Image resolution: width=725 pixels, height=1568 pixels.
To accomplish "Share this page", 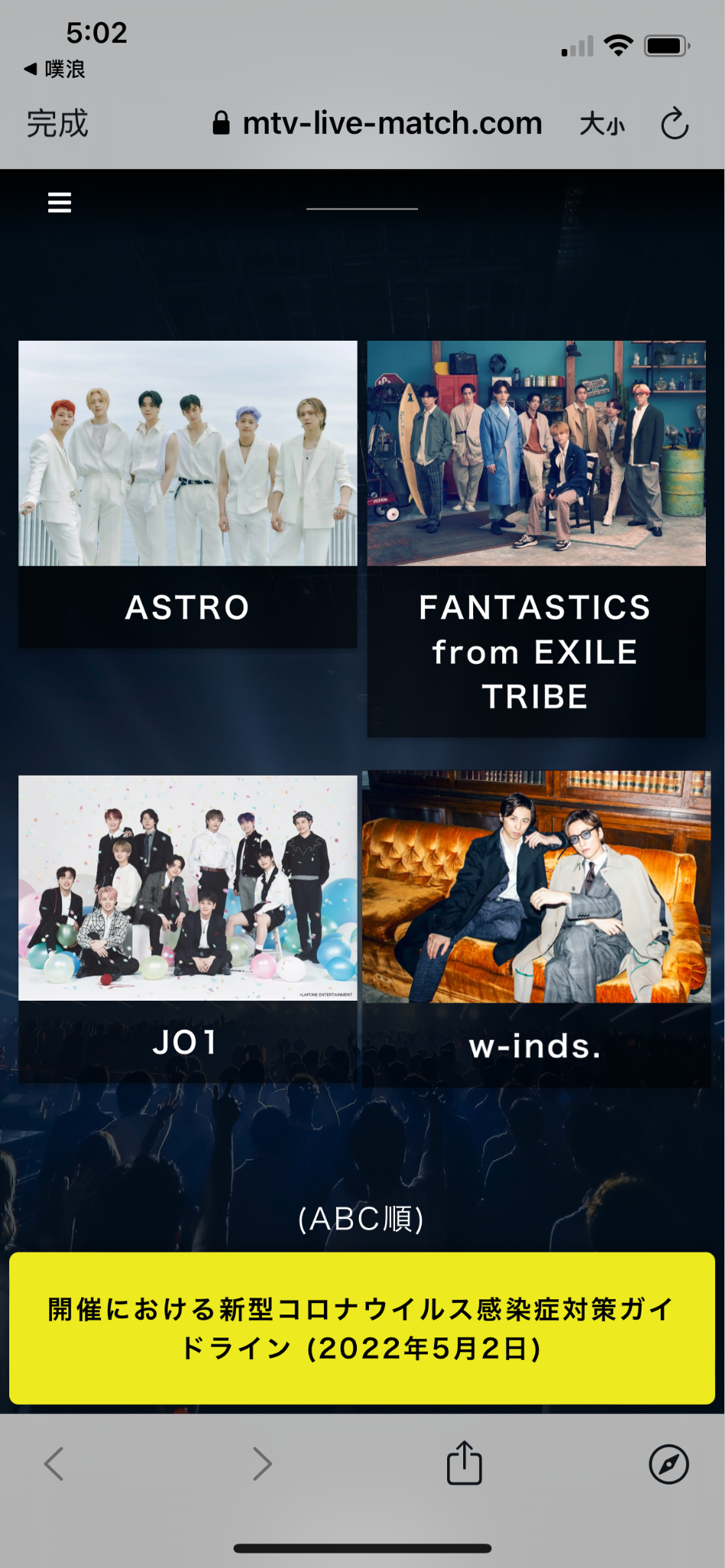I will (x=465, y=1462).
